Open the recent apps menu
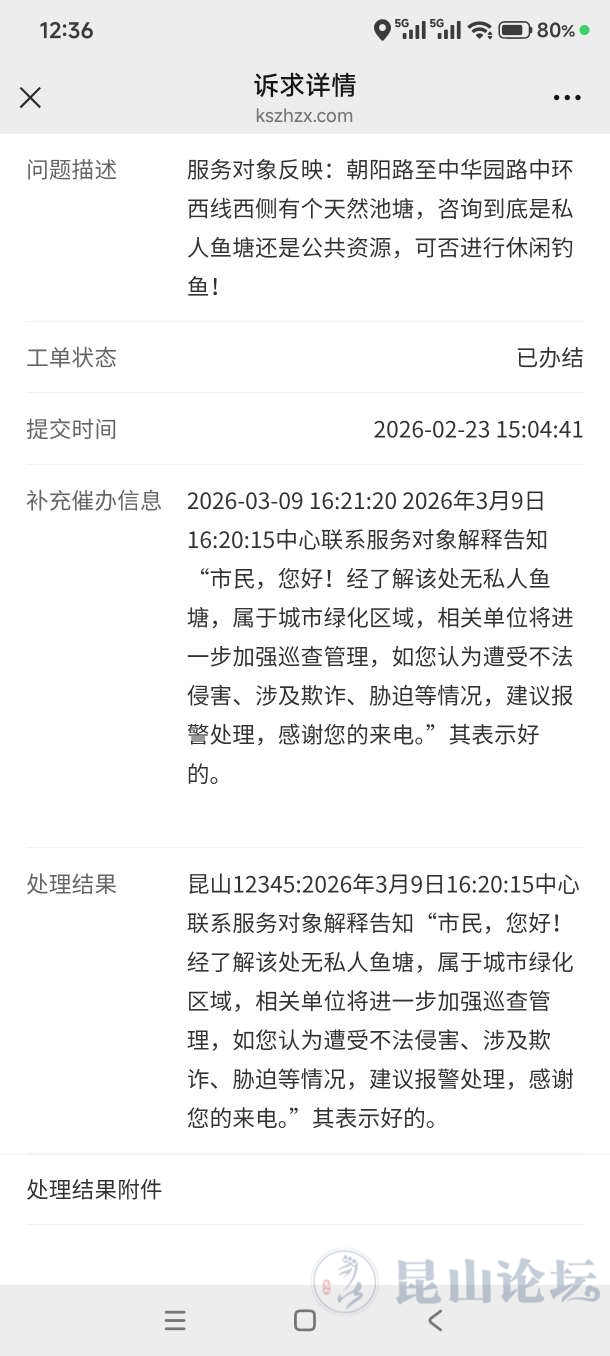610x1356 pixels. (x=175, y=1320)
